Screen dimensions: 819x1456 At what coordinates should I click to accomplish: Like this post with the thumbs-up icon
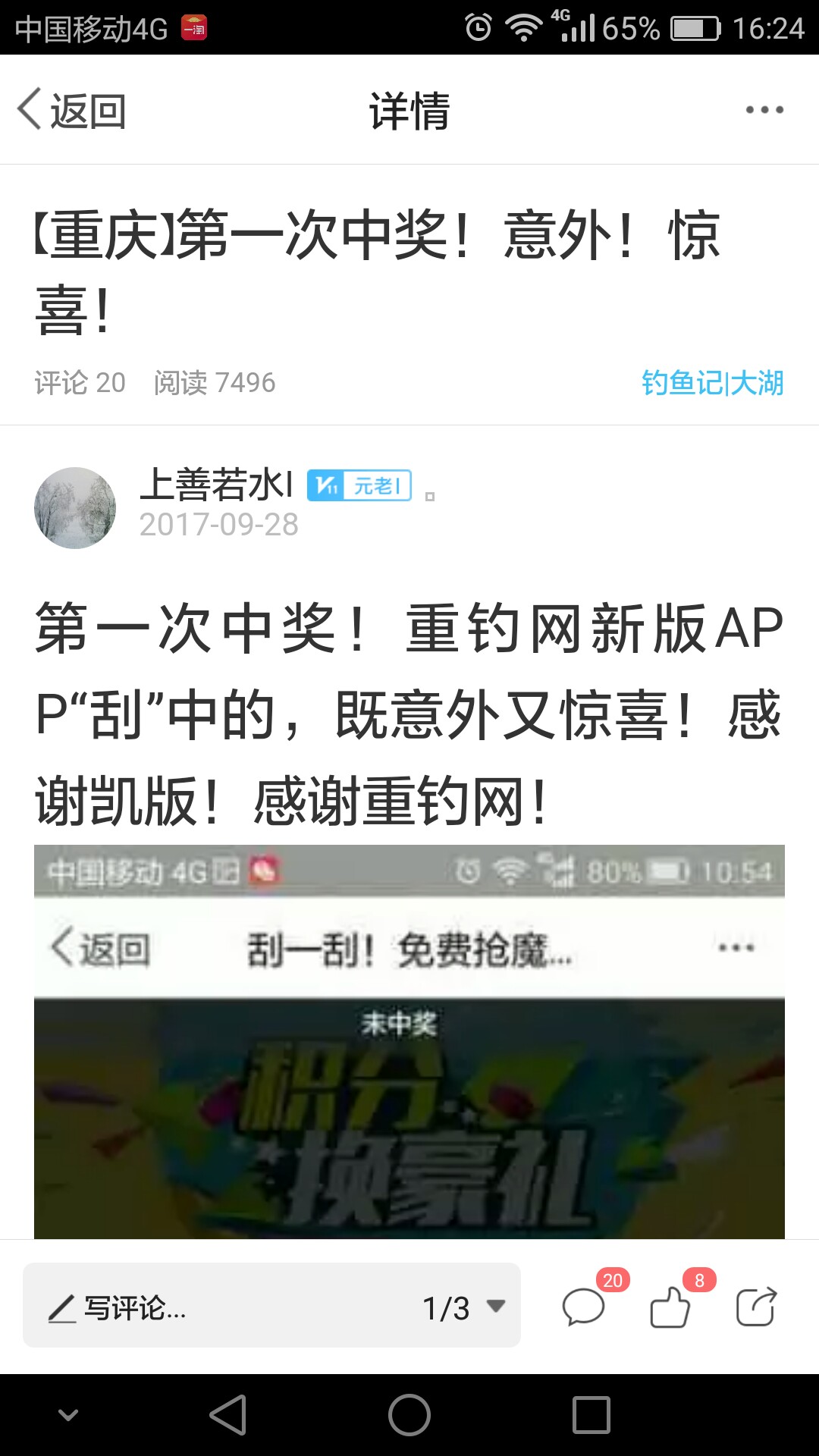670,1307
